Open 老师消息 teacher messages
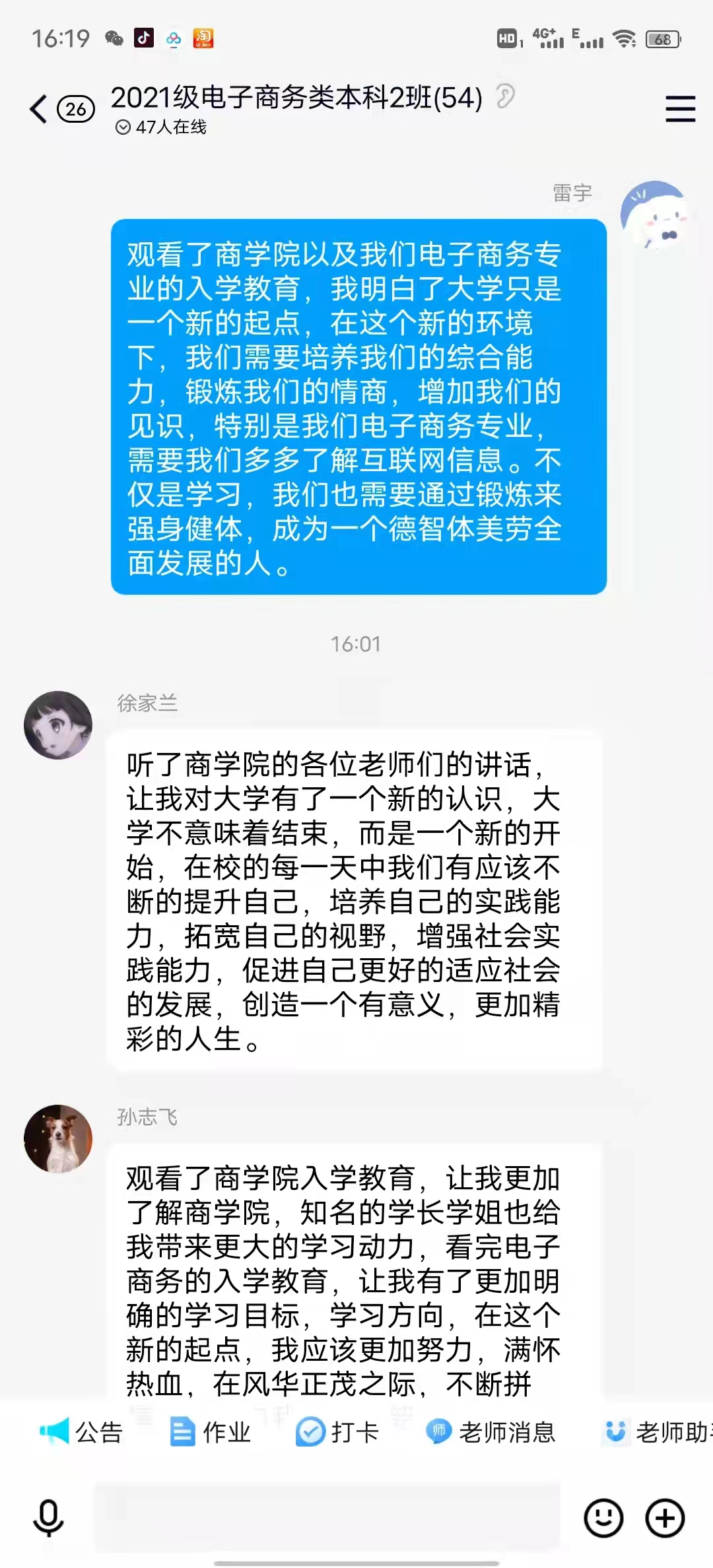713x1568 pixels. tap(491, 1432)
